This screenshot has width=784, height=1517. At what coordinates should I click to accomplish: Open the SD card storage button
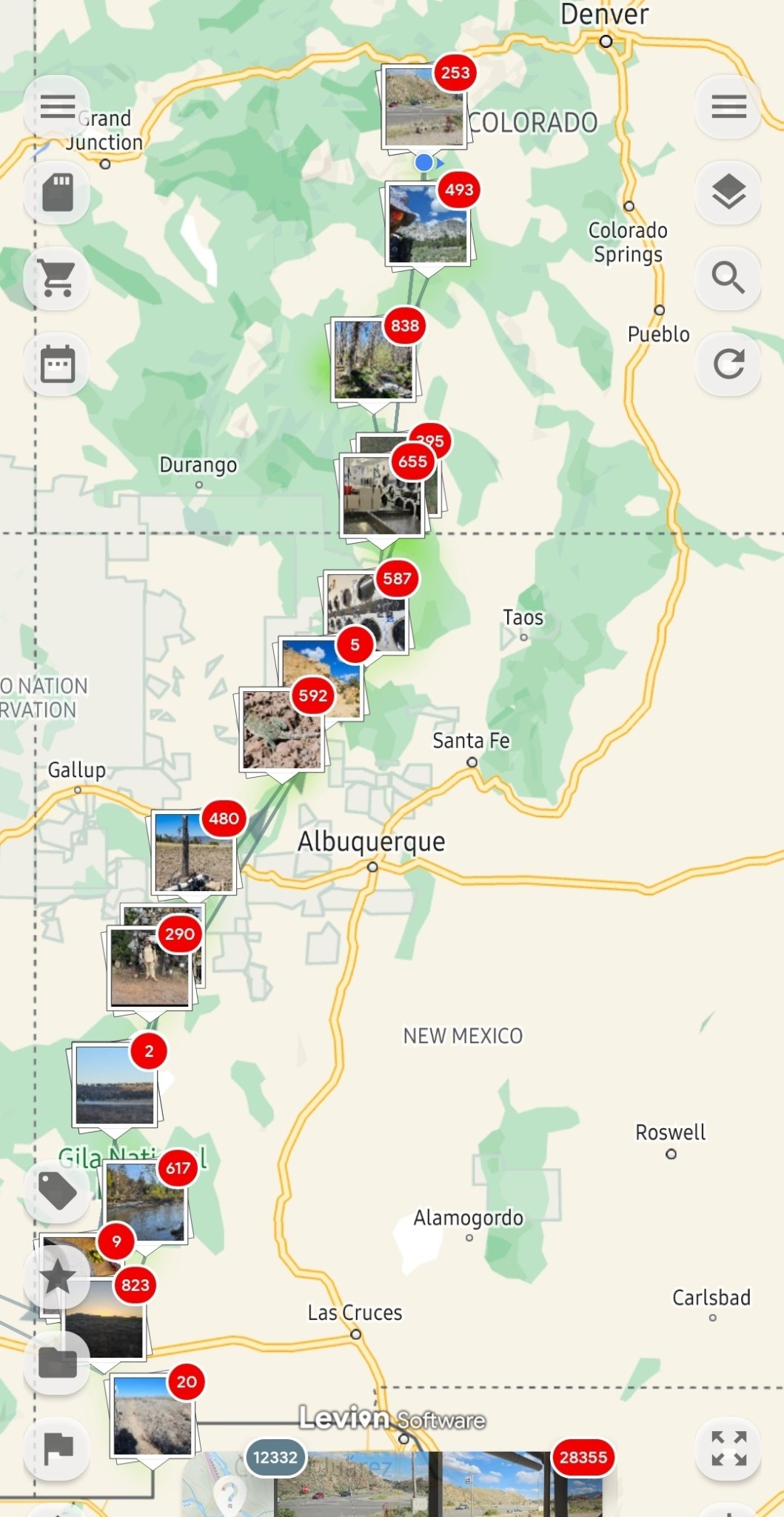[x=58, y=193]
